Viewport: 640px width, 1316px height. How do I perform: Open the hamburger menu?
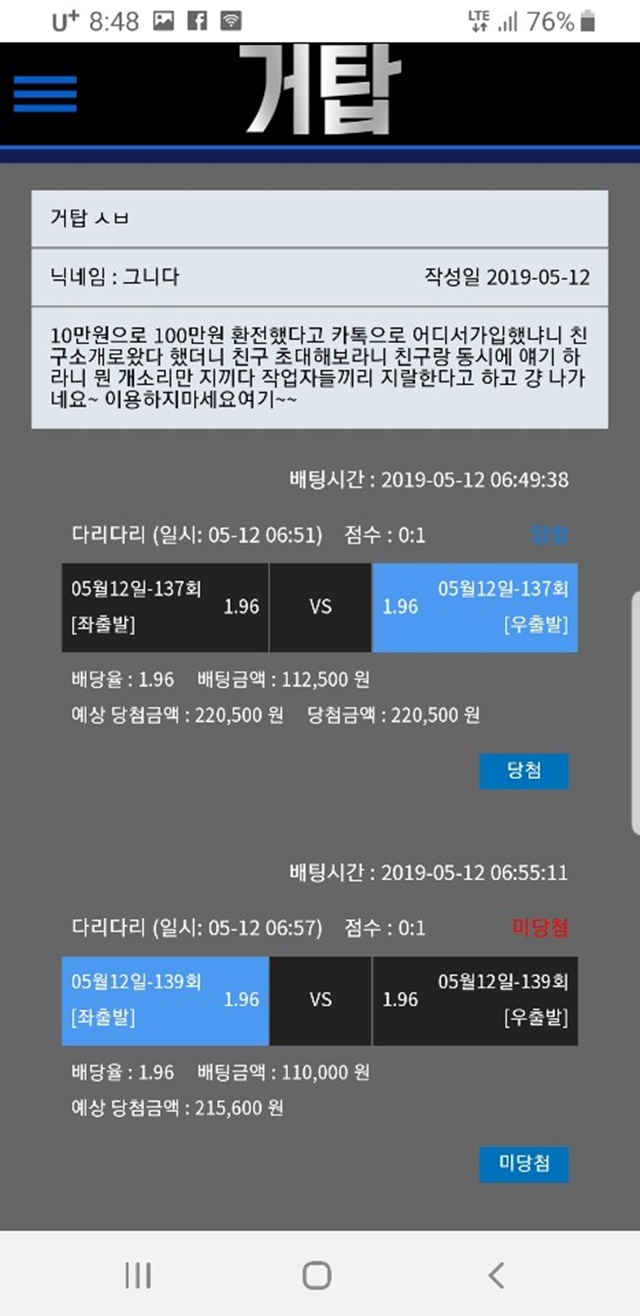click(45, 94)
